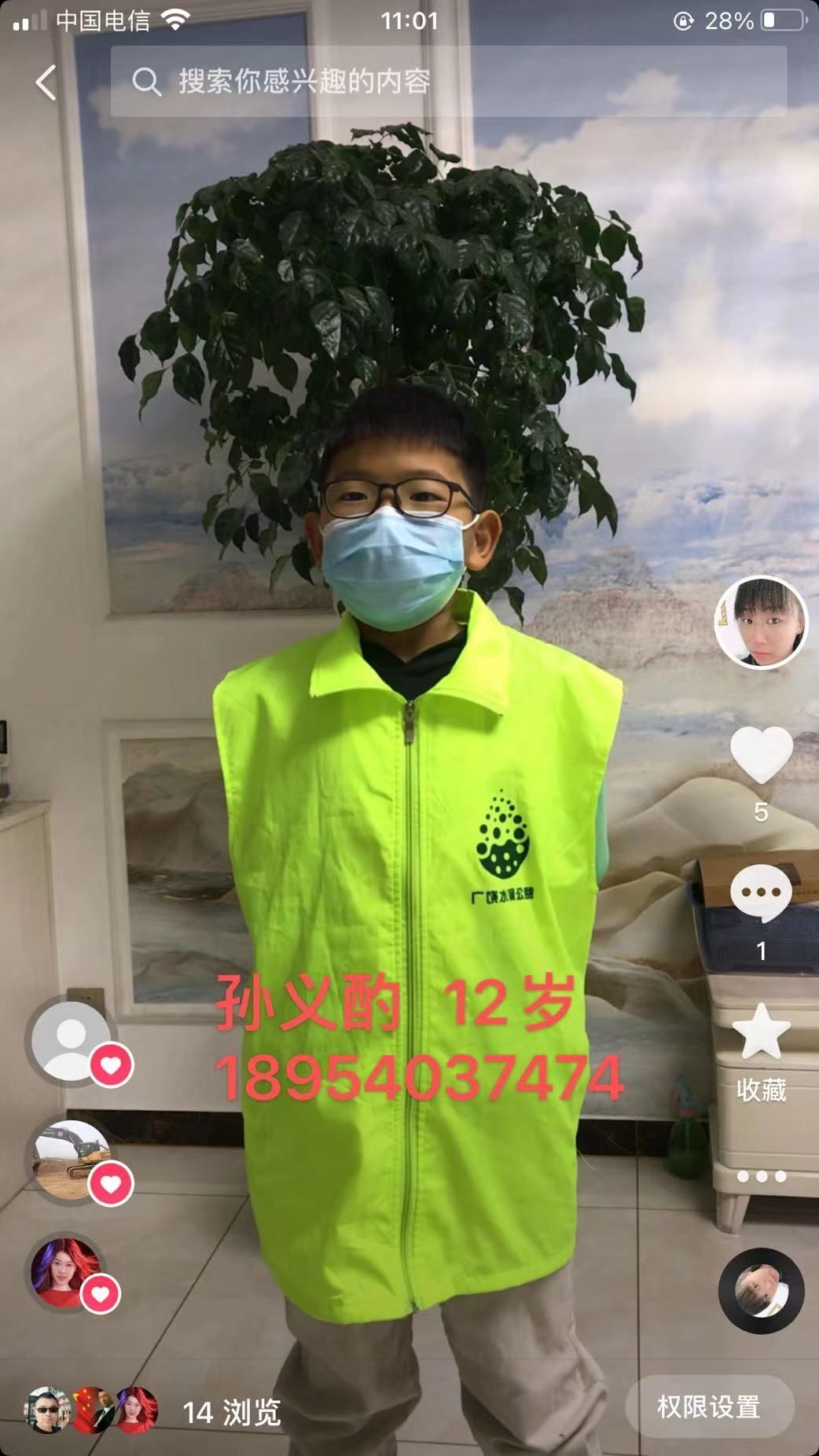Open 权限设置 permission settings
Viewport: 819px width, 1456px height.
point(709,1406)
